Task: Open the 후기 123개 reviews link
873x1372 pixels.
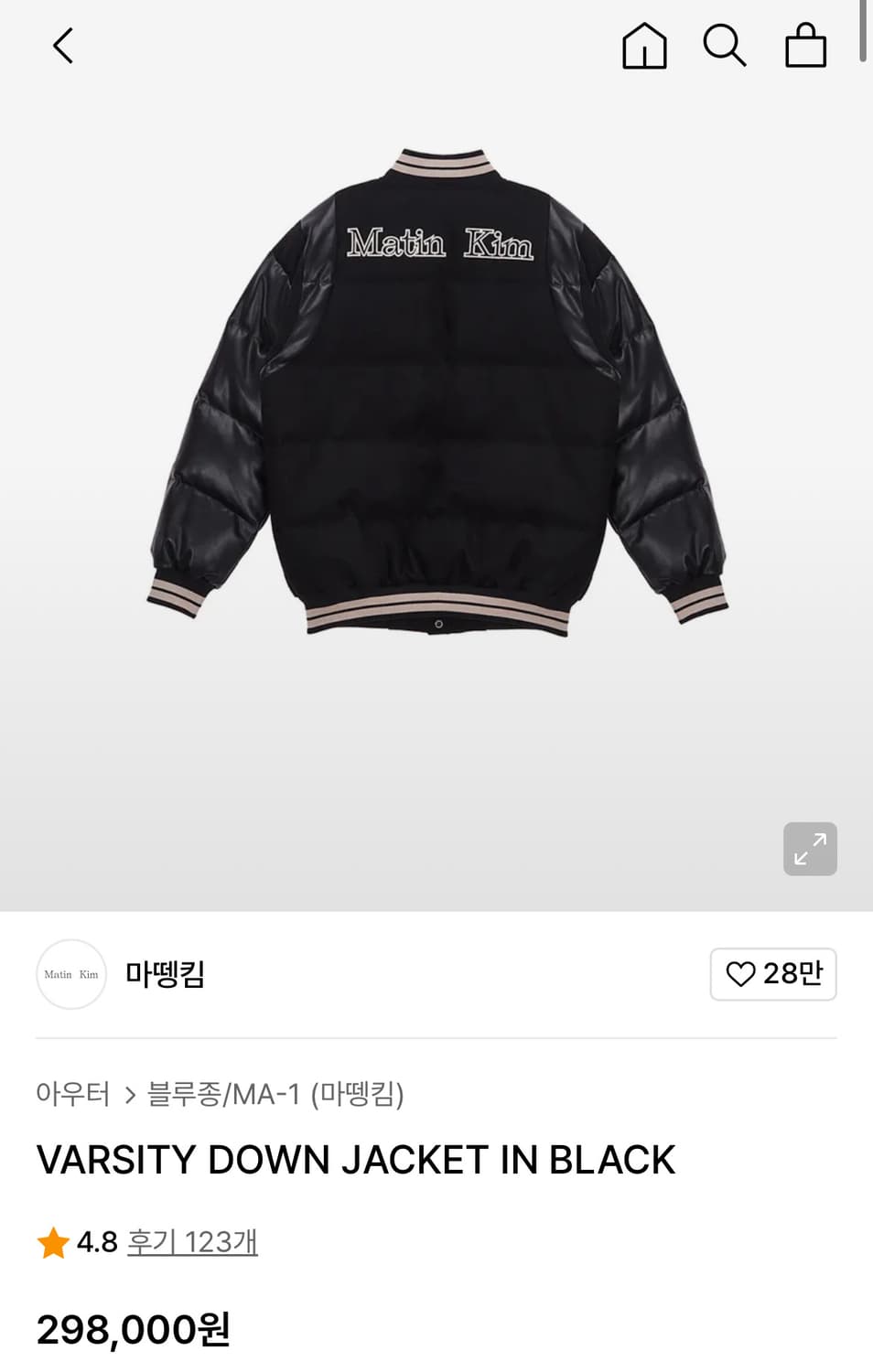Action: pos(192,1242)
